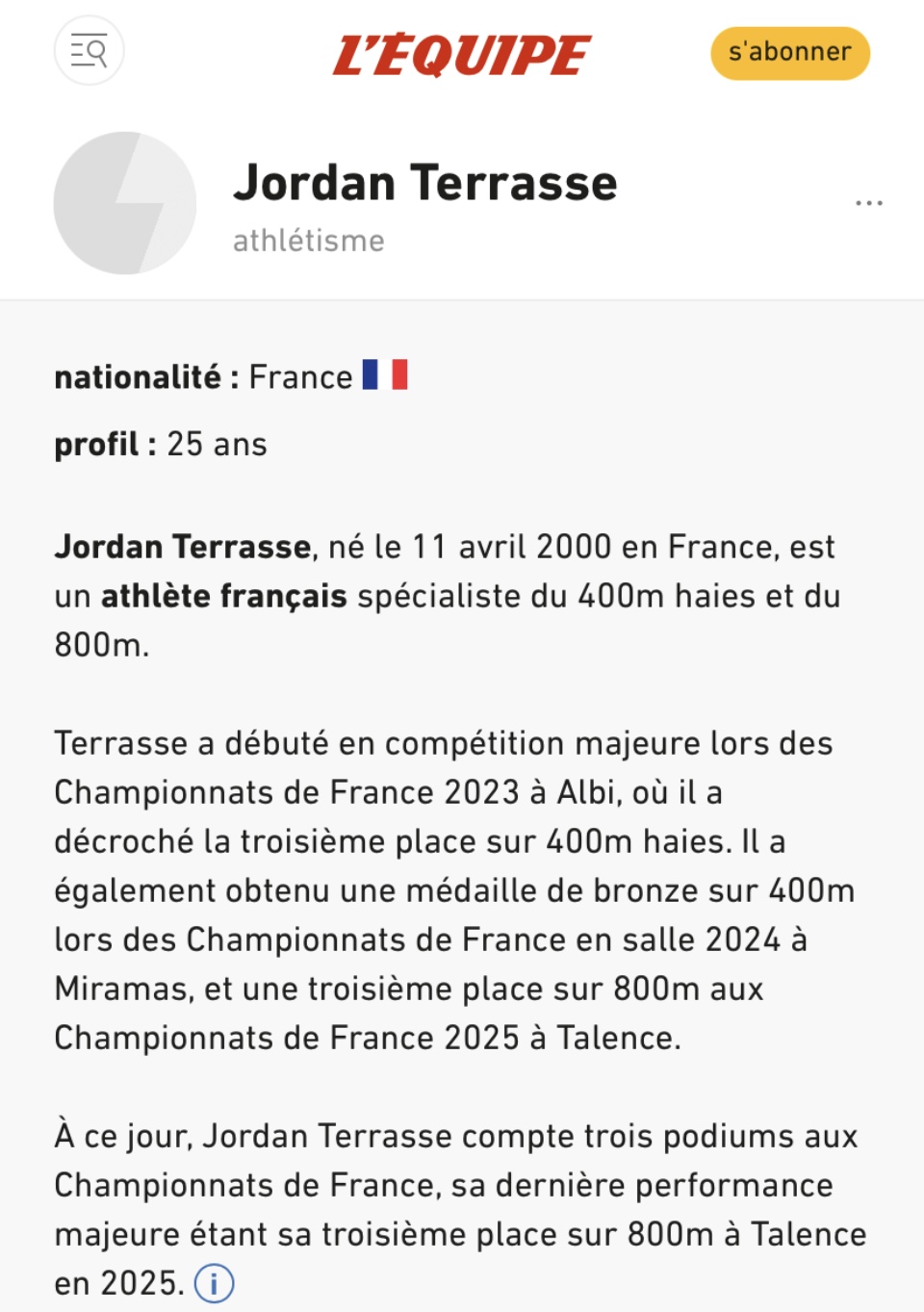The image size is (924, 1312).
Task: Go to the L'Équipe home logo
Action: [461, 55]
